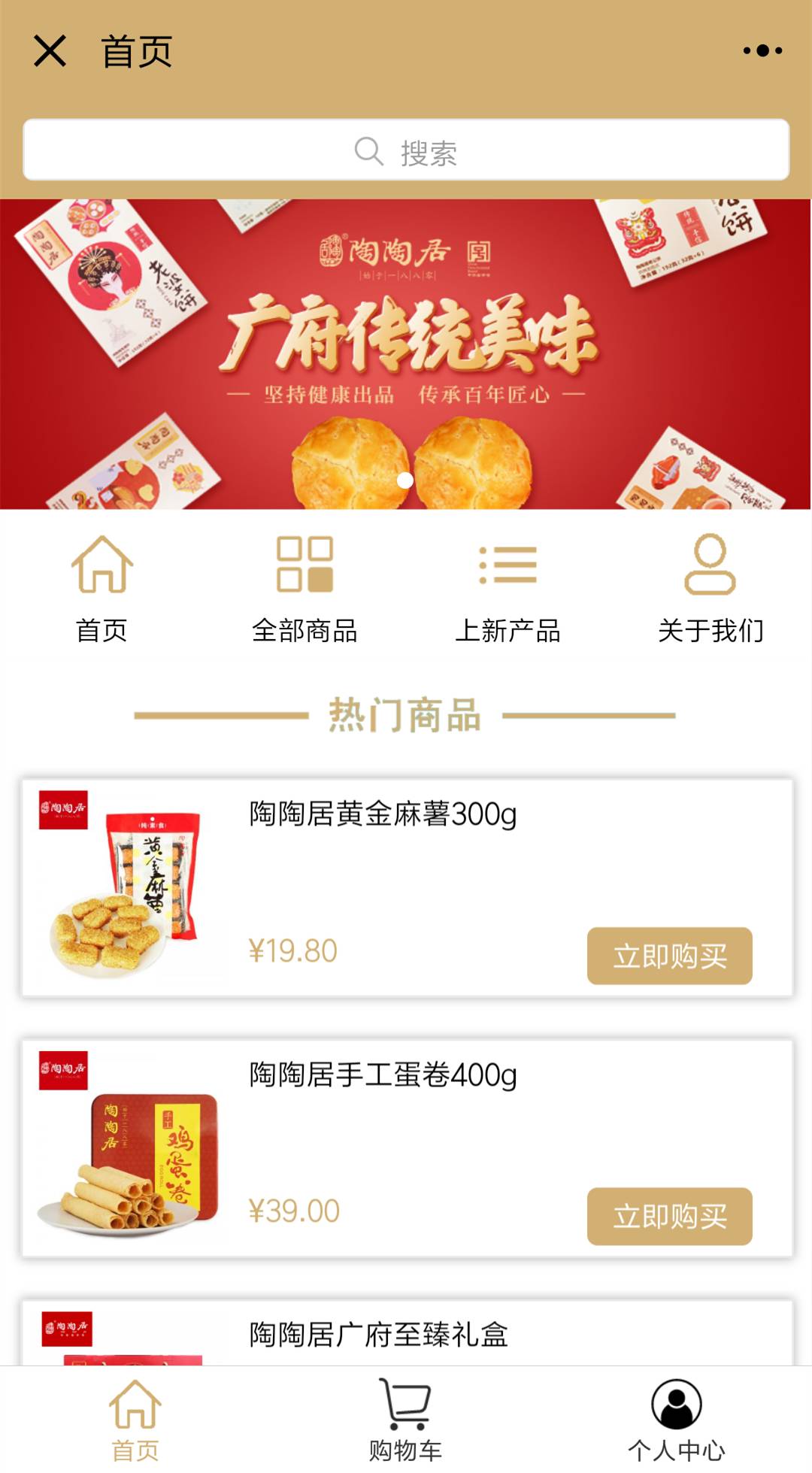This screenshot has width=812, height=1473.
Task: Buy 陶陶居手工蛋卷400g with 立即购买
Action: pos(669,1216)
